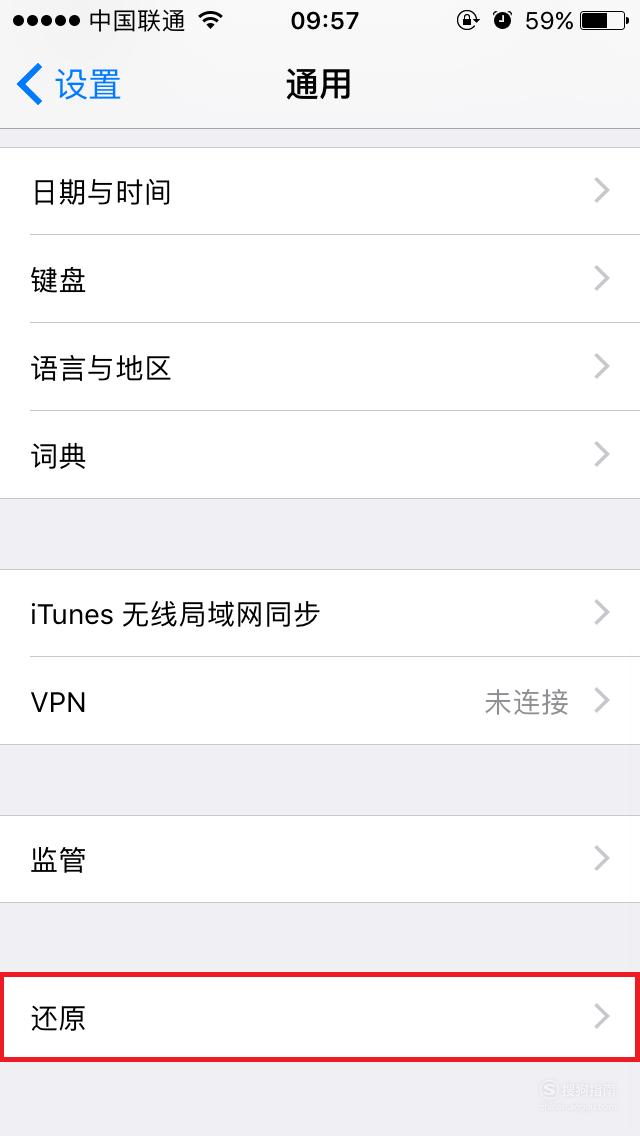Open 日期与时间 settings
This screenshot has height=1136, width=640.
320,191
